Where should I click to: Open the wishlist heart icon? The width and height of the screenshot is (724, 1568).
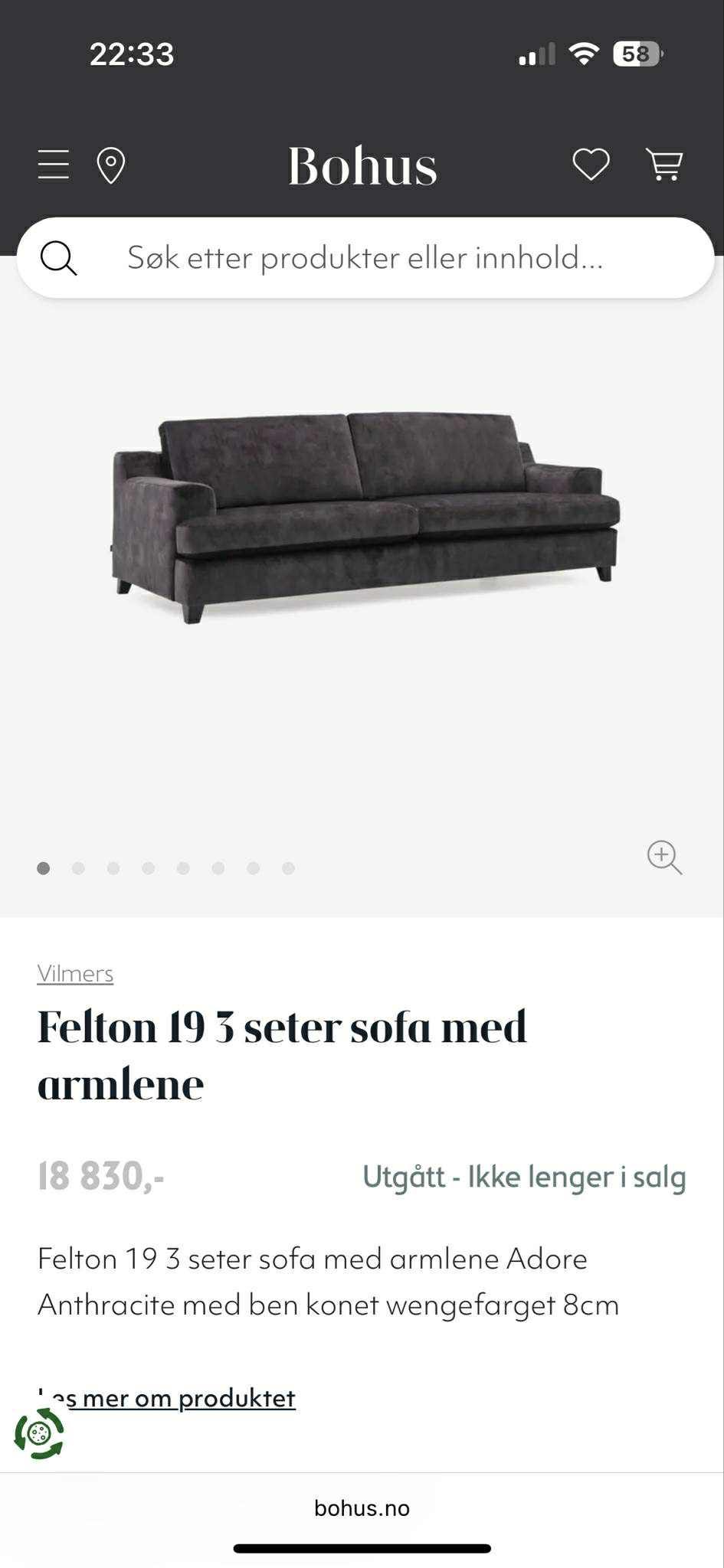pyautogui.click(x=591, y=165)
